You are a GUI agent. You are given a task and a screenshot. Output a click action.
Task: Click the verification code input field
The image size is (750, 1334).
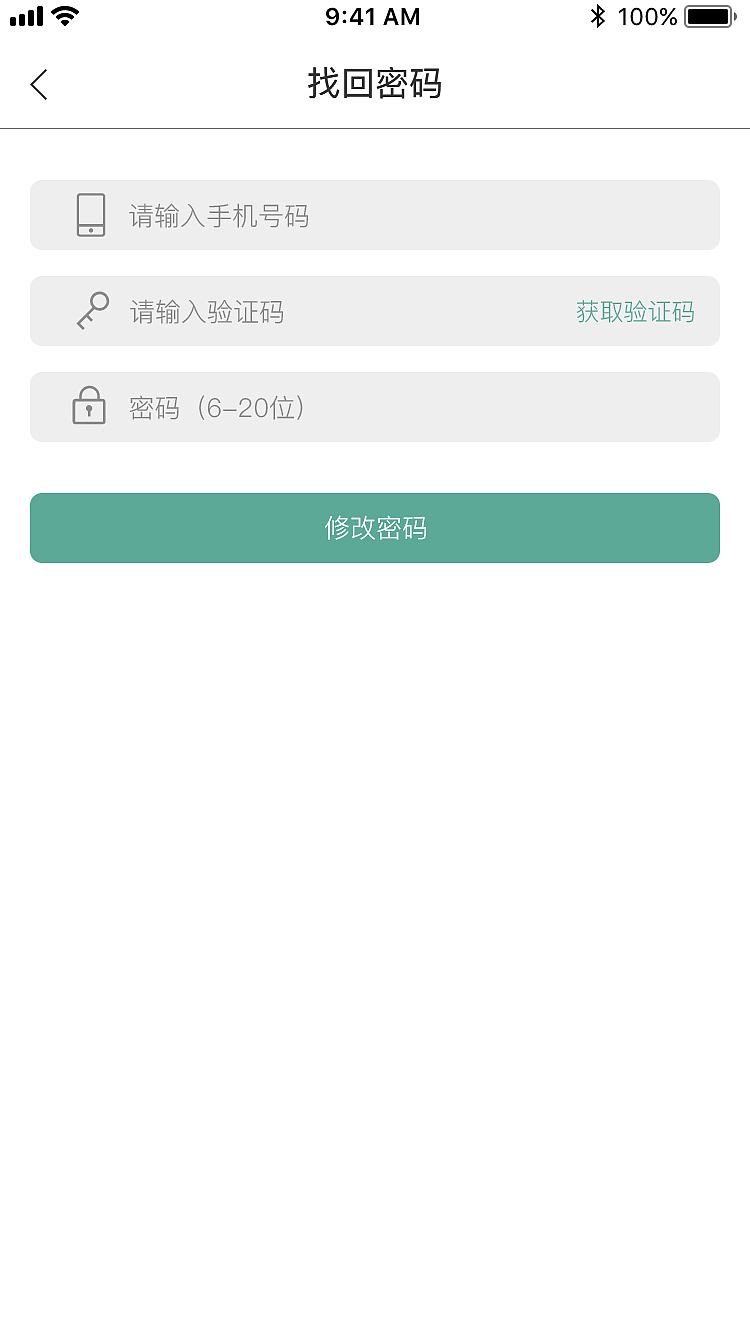[x=350, y=311]
